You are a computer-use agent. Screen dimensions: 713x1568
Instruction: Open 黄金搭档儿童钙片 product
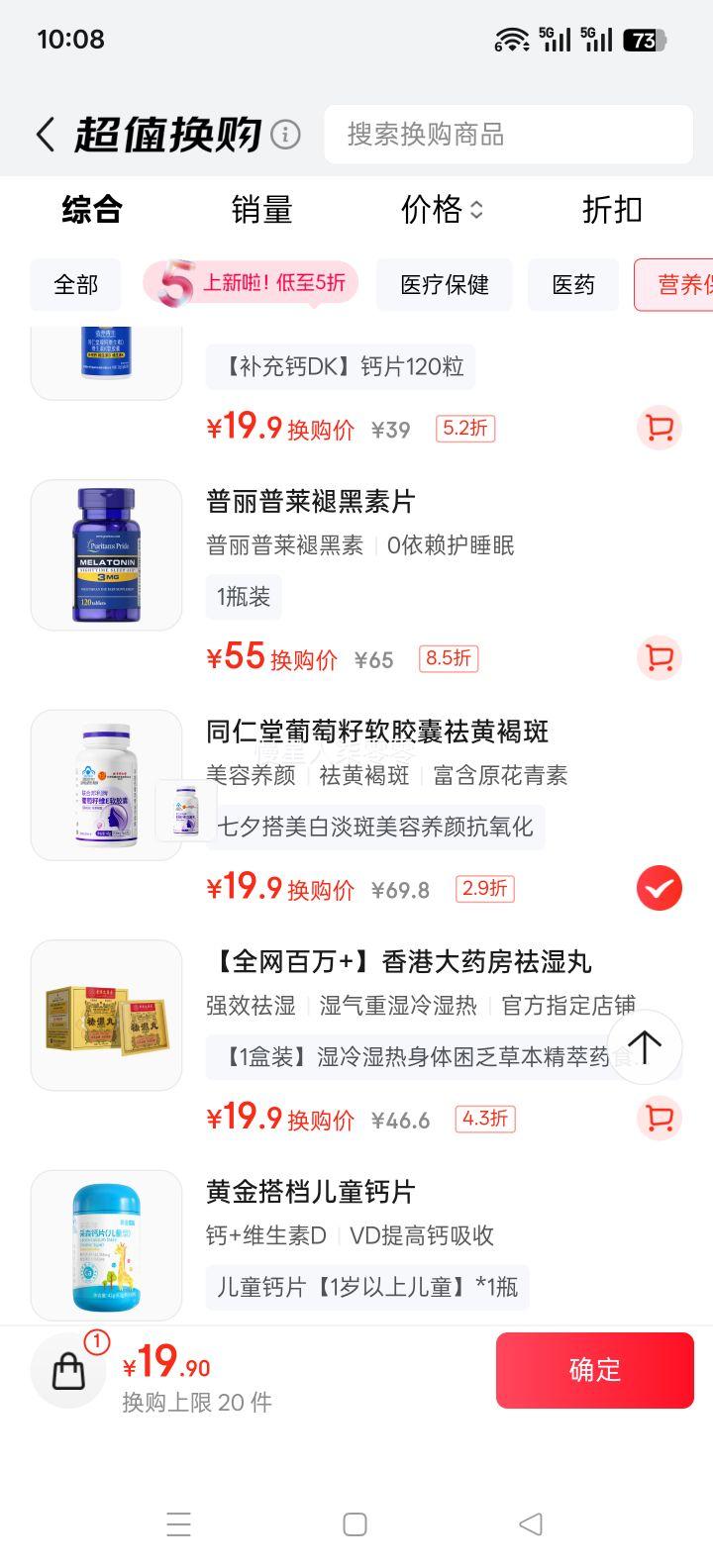tap(311, 1192)
